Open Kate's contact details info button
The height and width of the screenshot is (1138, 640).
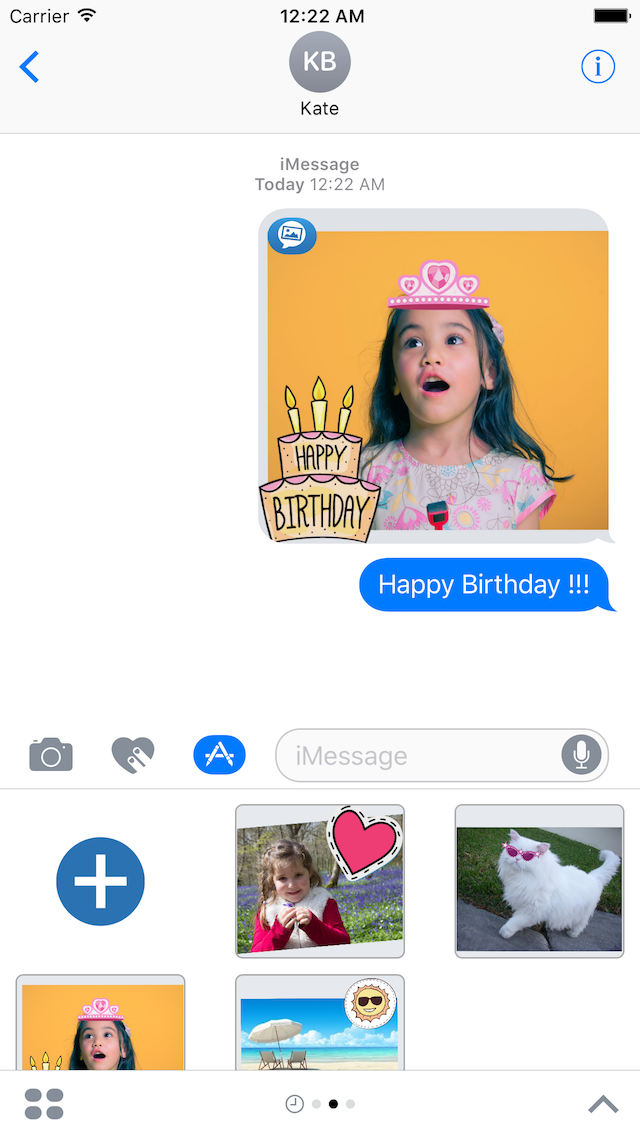[598, 67]
